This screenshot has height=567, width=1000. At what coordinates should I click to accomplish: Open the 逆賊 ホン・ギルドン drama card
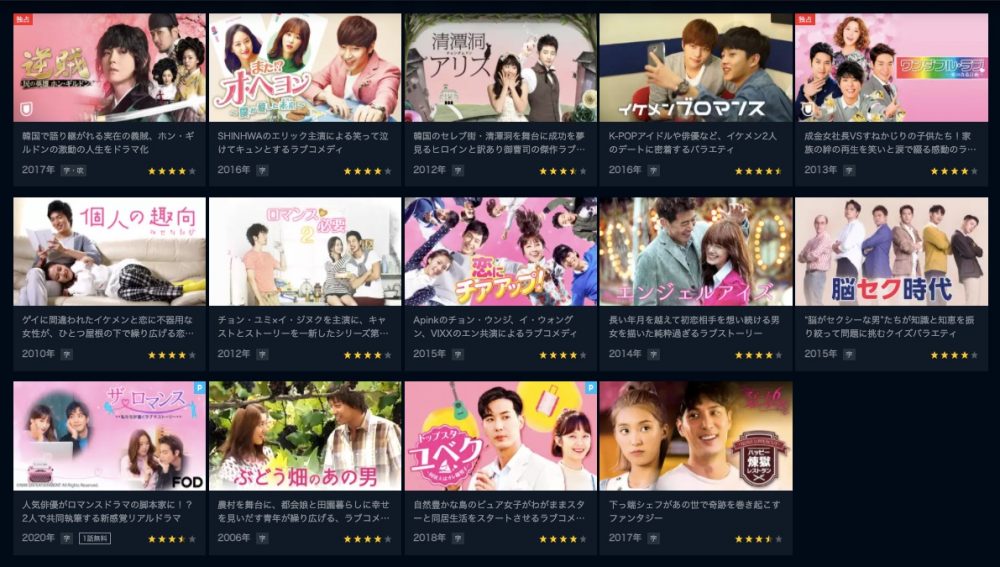[109, 68]
